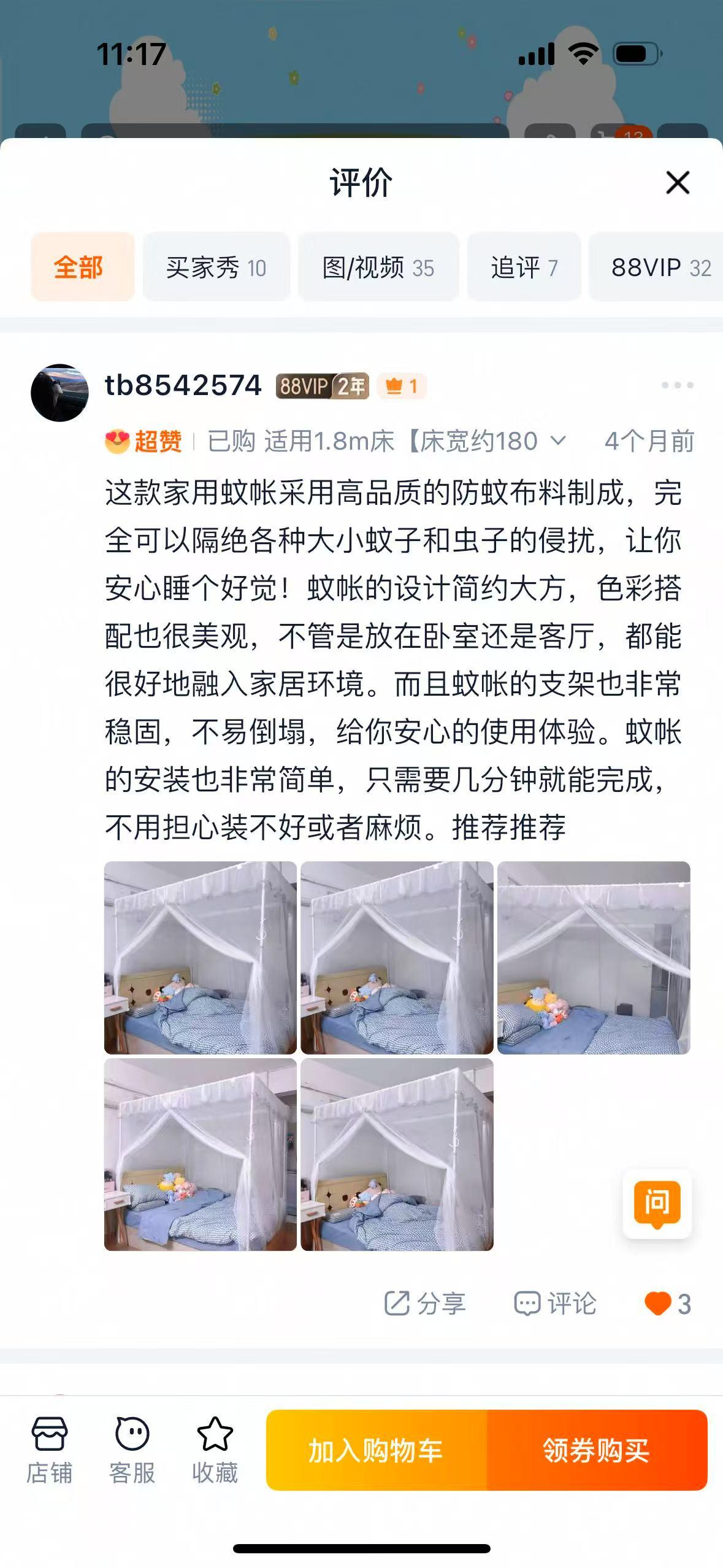Close the 评价 reviews sheet

[678, 183]
